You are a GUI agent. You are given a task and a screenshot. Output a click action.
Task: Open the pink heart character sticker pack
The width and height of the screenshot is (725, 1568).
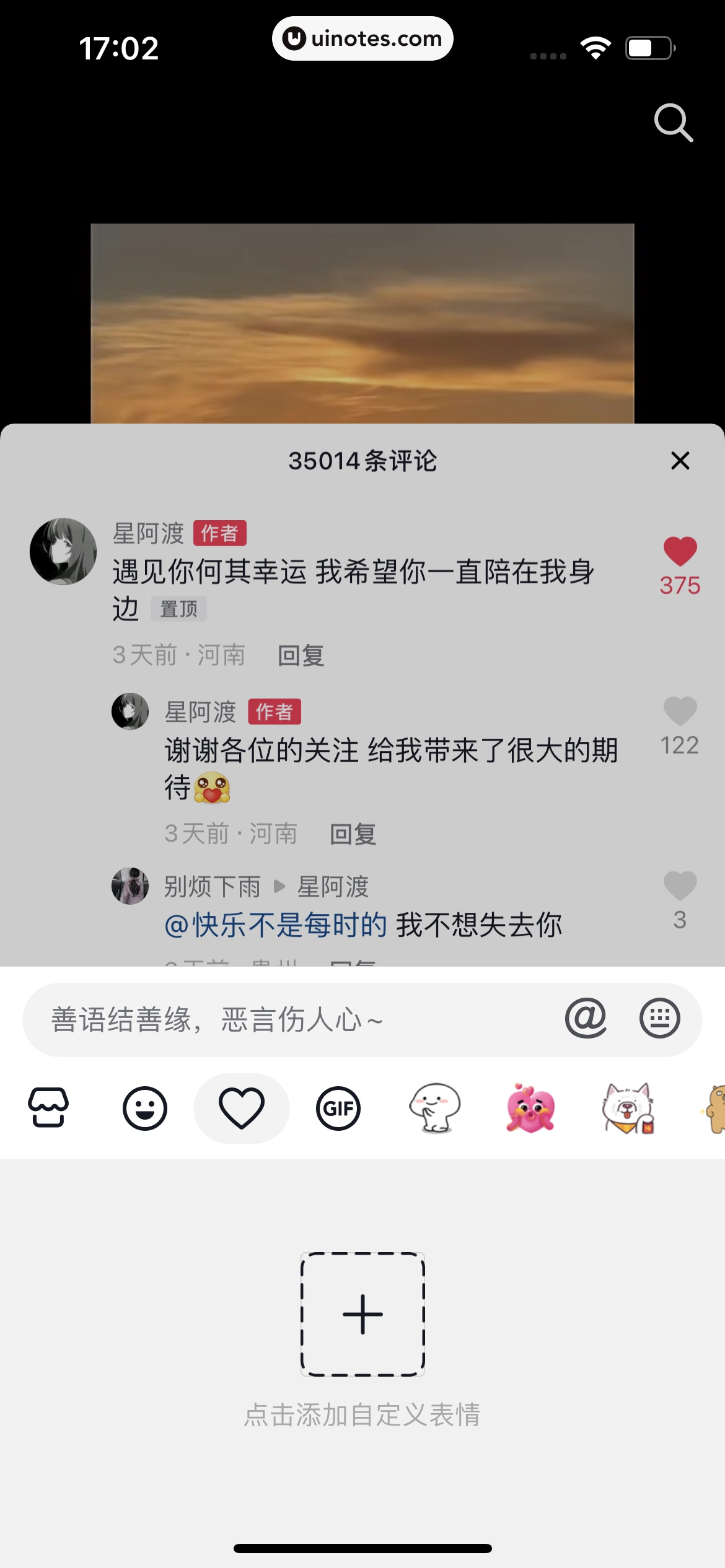pyautogui.click(x=530, y=1108)
